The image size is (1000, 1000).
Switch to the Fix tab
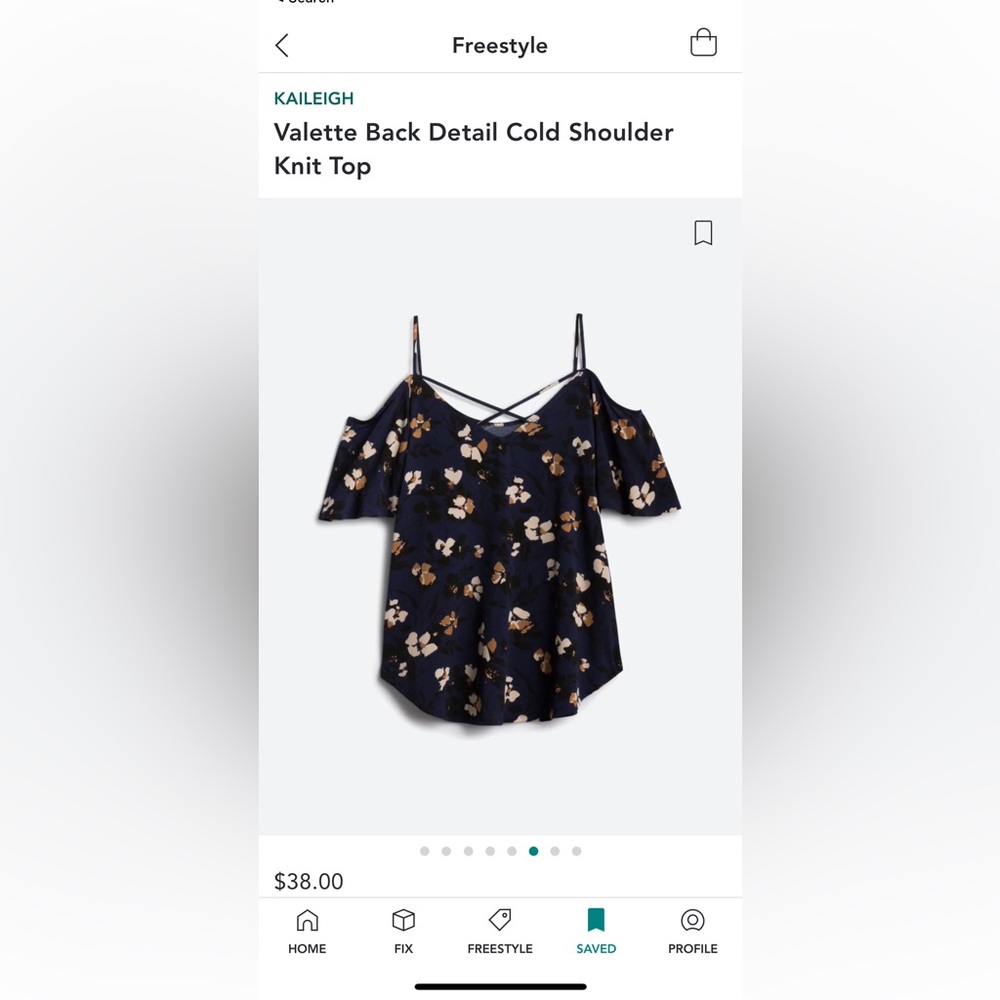click(403, 931)
